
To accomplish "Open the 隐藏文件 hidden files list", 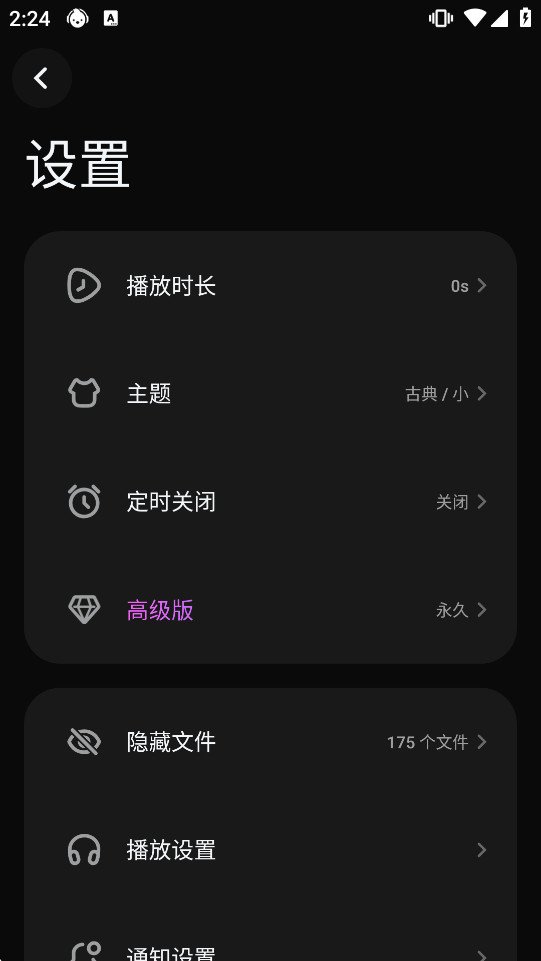I will [x=270, y=742].
